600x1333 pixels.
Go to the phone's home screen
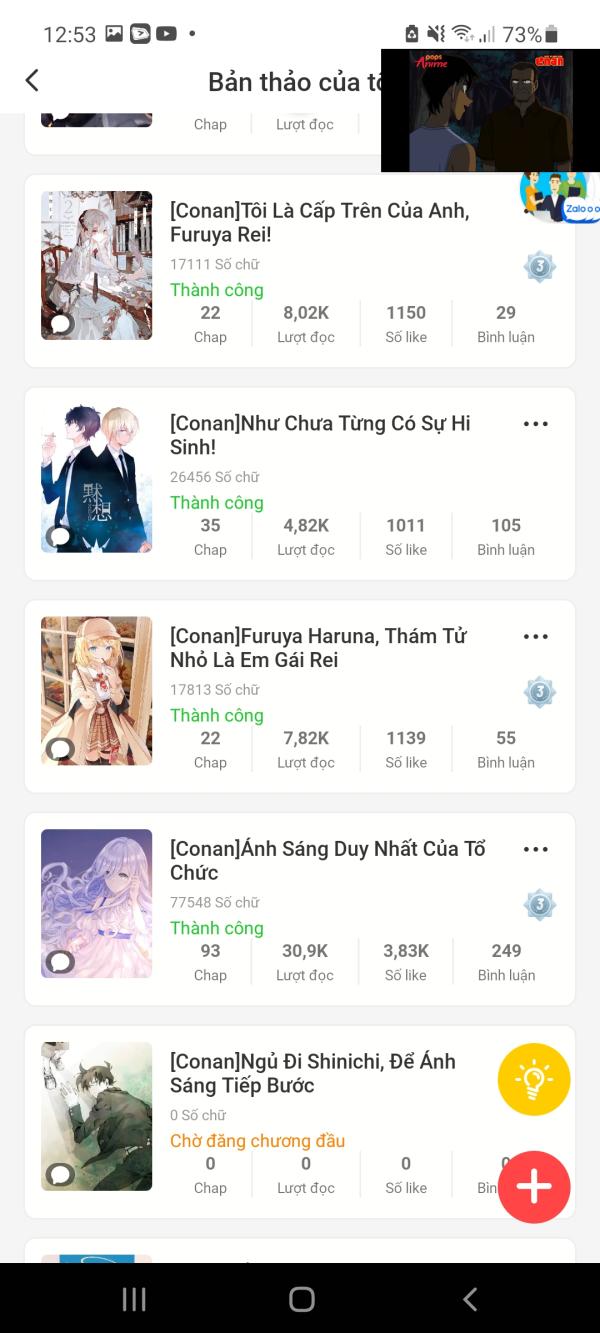[x=301, y=1299]
